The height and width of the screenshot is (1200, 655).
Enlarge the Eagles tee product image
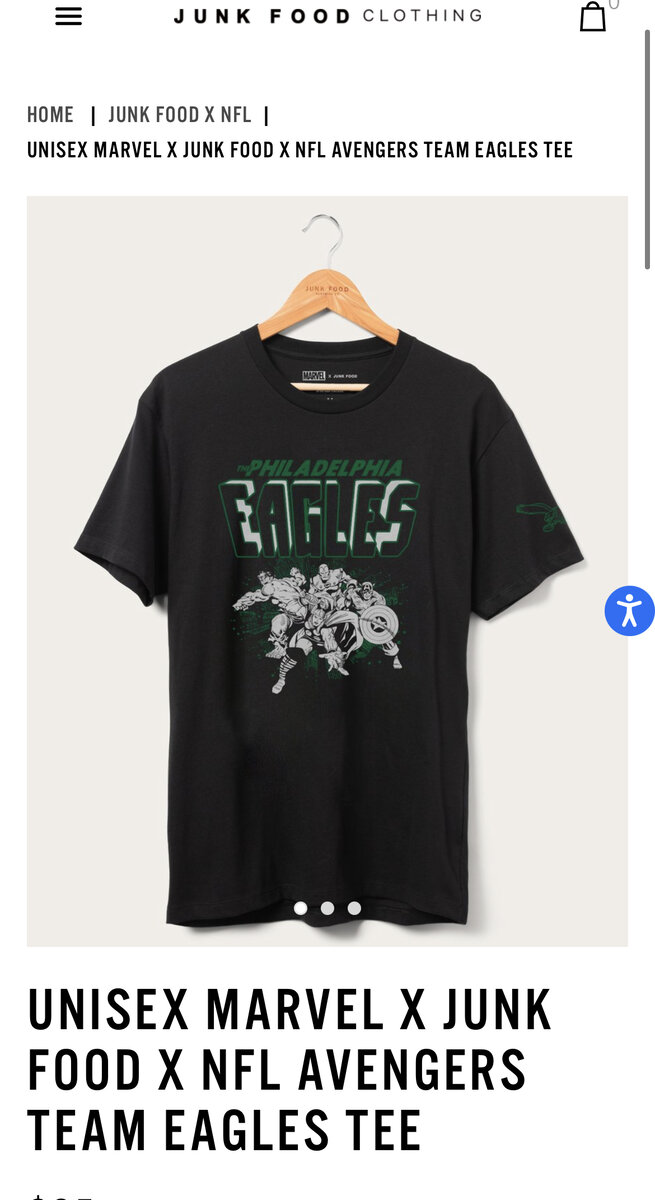(x=327, y=571)
